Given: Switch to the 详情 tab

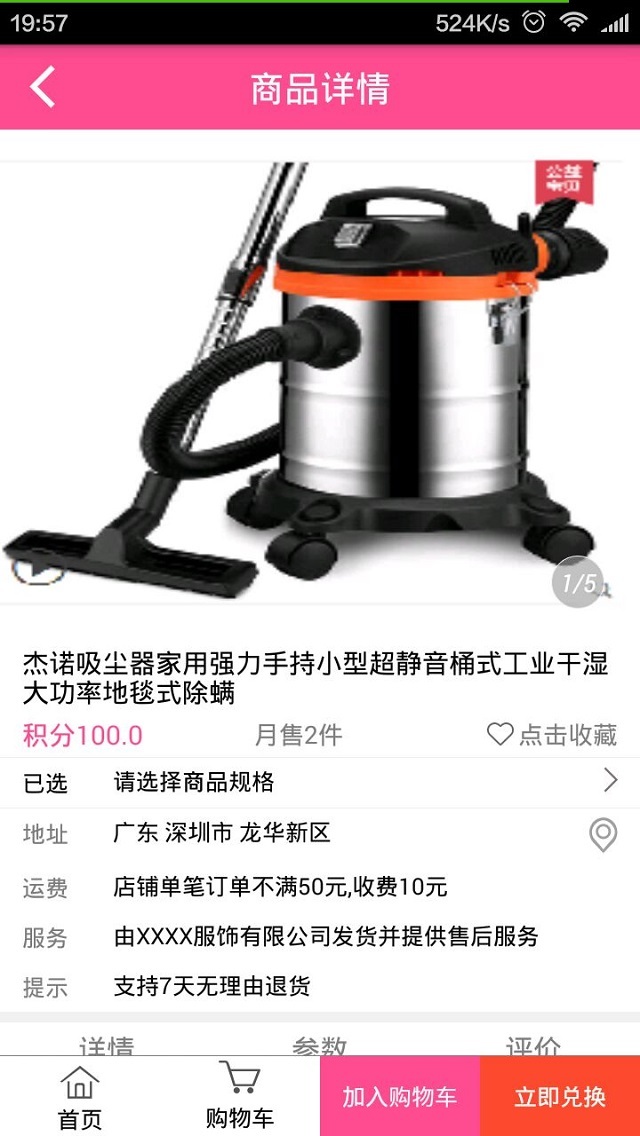Looking at the screenshot, I should pyautogui.click(x=107, y=1045).
